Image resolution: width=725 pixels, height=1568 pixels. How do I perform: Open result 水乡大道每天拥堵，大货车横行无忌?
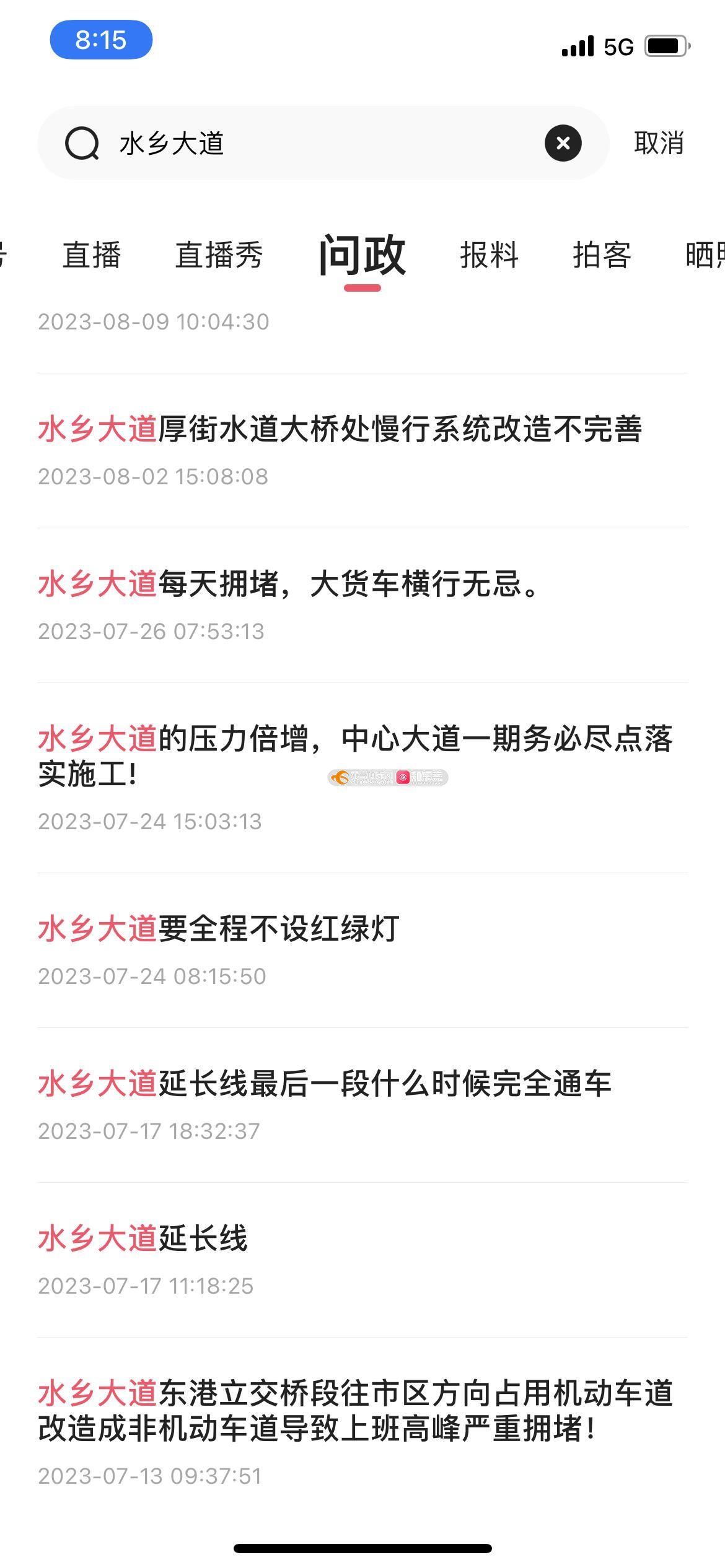tap(288, 584)
